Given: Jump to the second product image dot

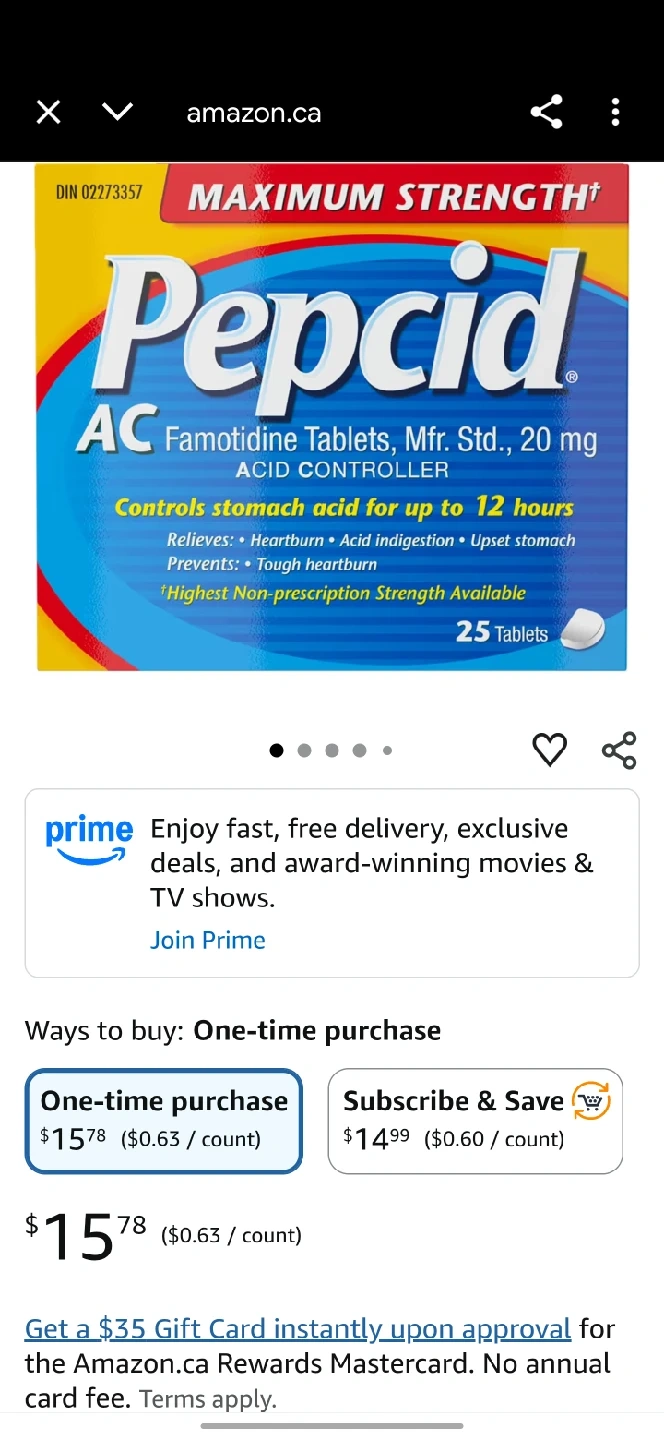Looking at the screenshot, I should [x=304, y=750].
